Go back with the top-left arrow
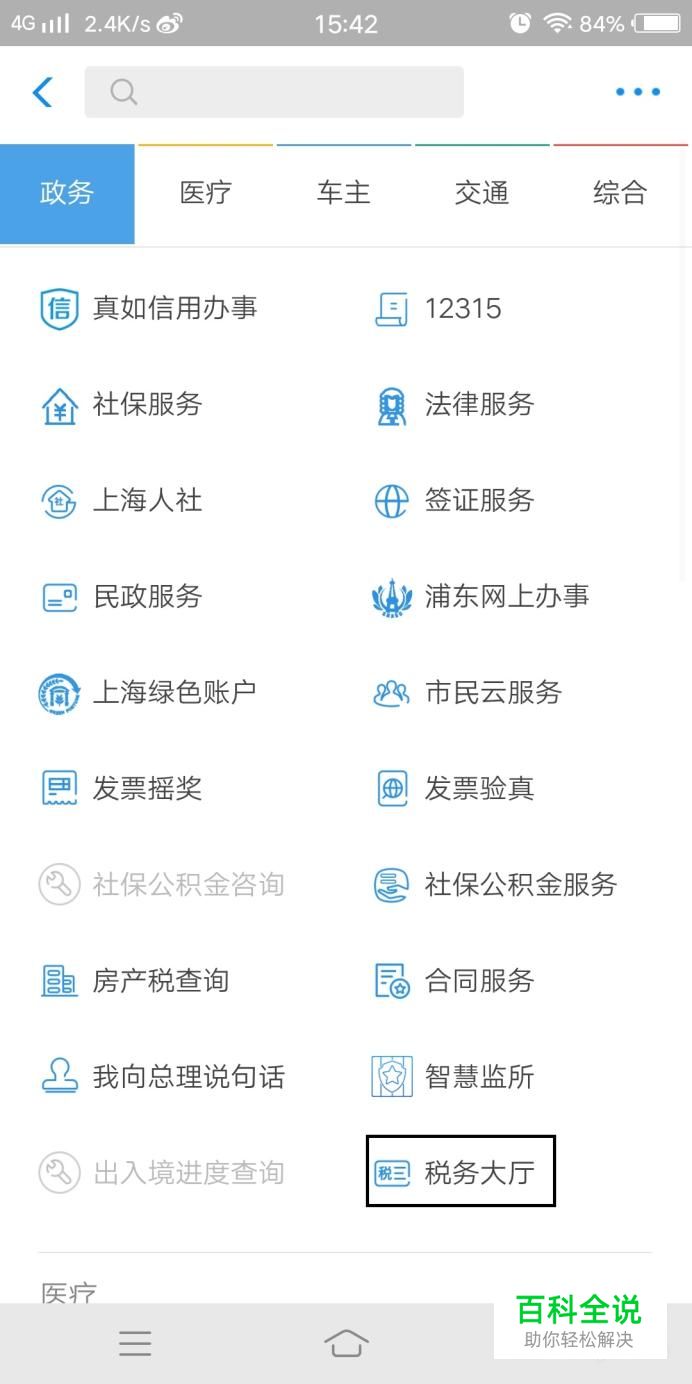 42,92
